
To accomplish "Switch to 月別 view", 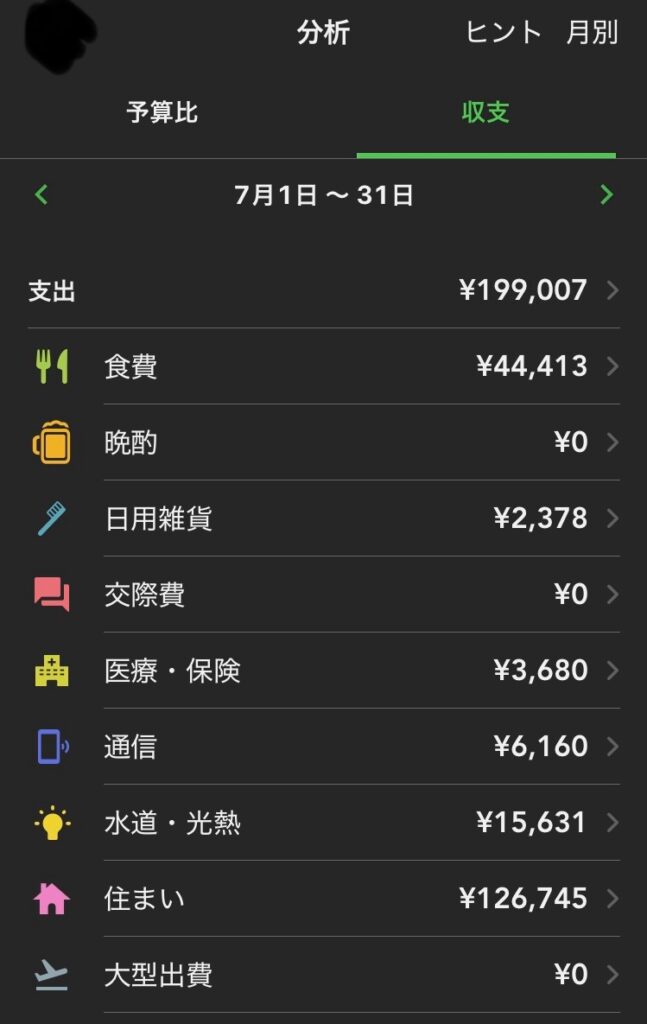I will click(592, 33).
